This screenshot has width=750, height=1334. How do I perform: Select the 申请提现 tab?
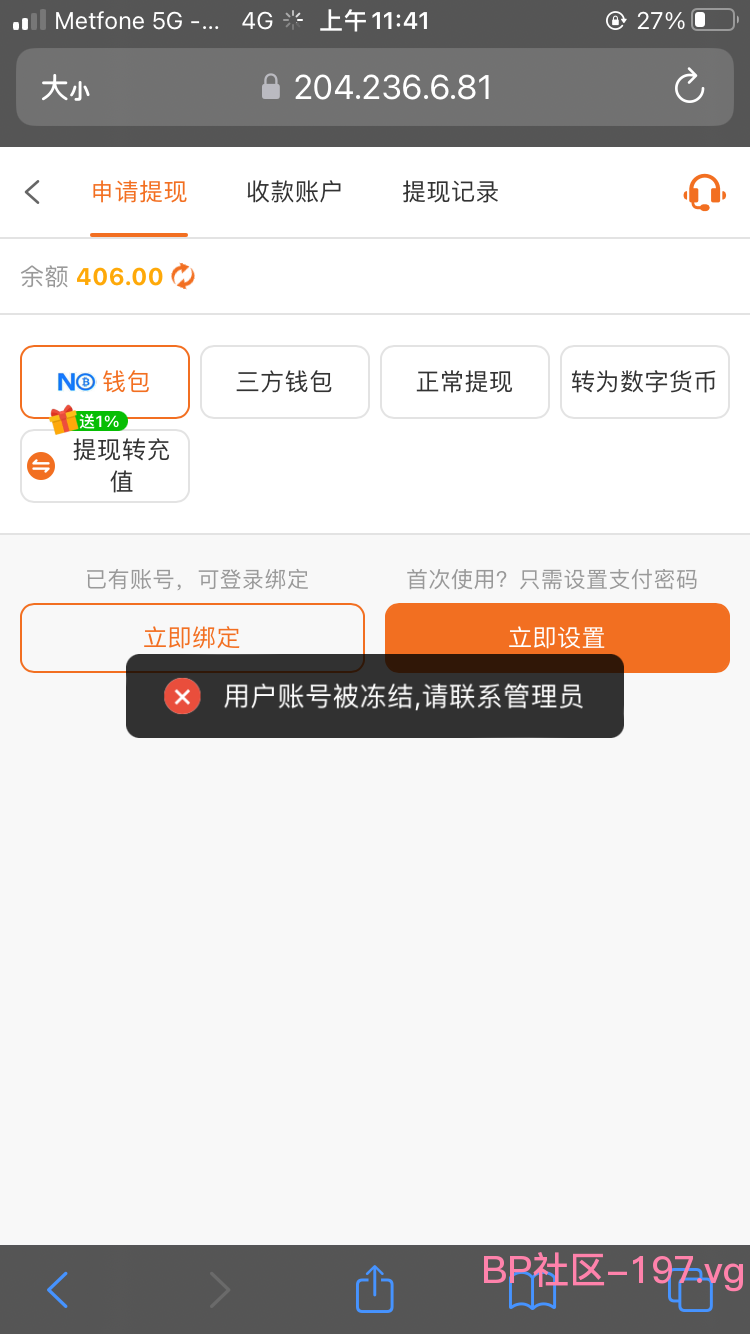(x=139, y=192)
